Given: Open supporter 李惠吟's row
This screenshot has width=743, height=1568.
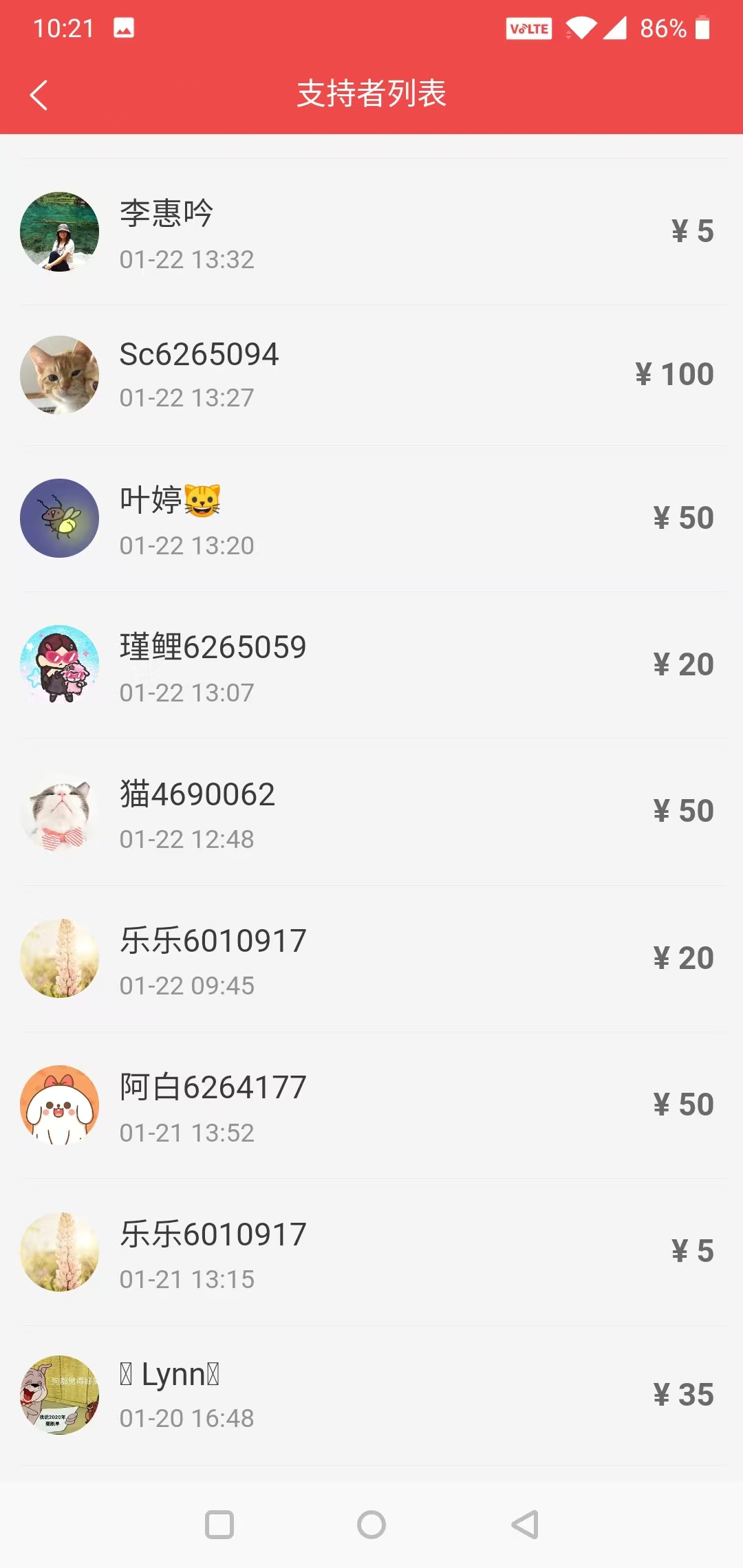Looking at the screenshot, I should (371, 232).
